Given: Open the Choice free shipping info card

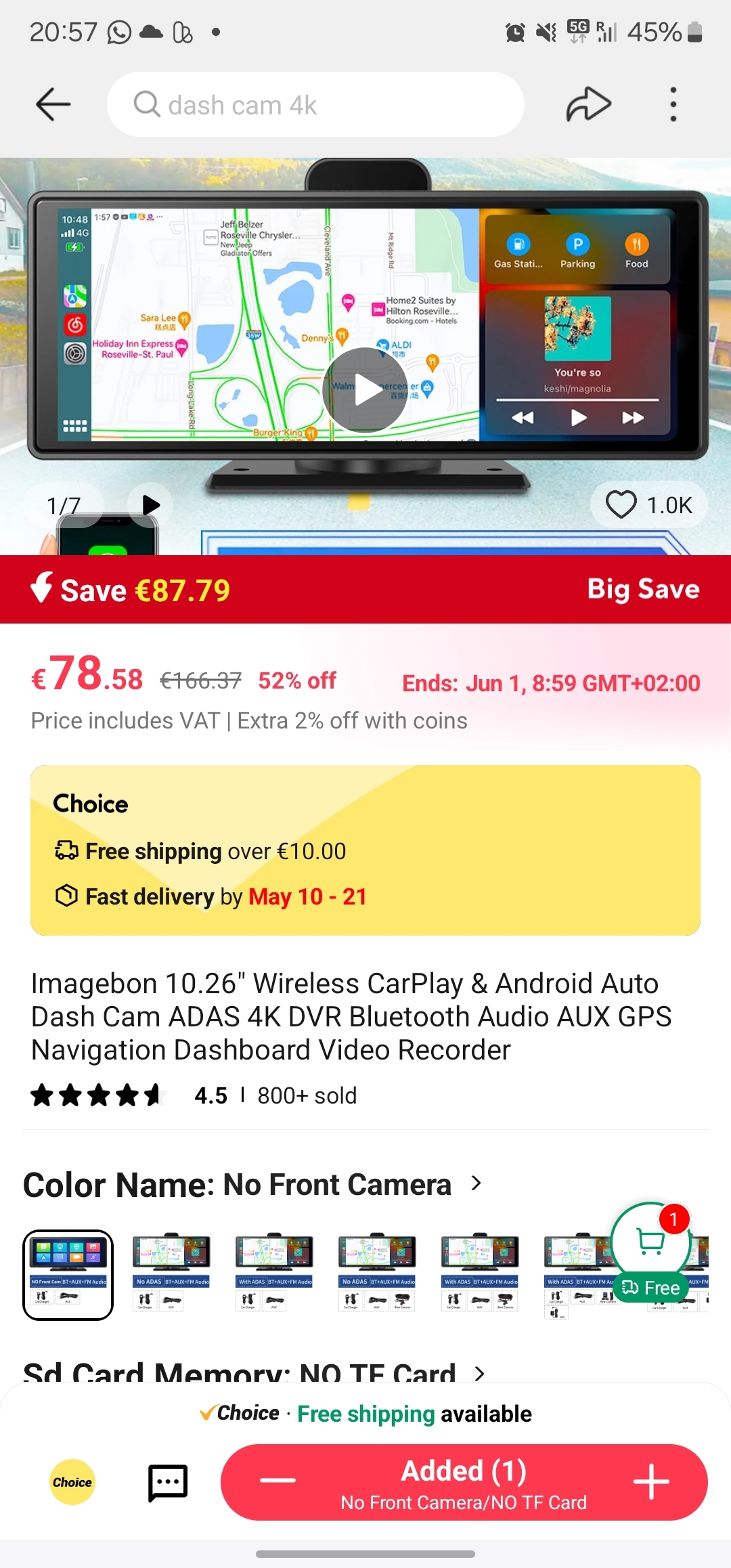Looking at the screenshot, I should [x=365, y=850].
